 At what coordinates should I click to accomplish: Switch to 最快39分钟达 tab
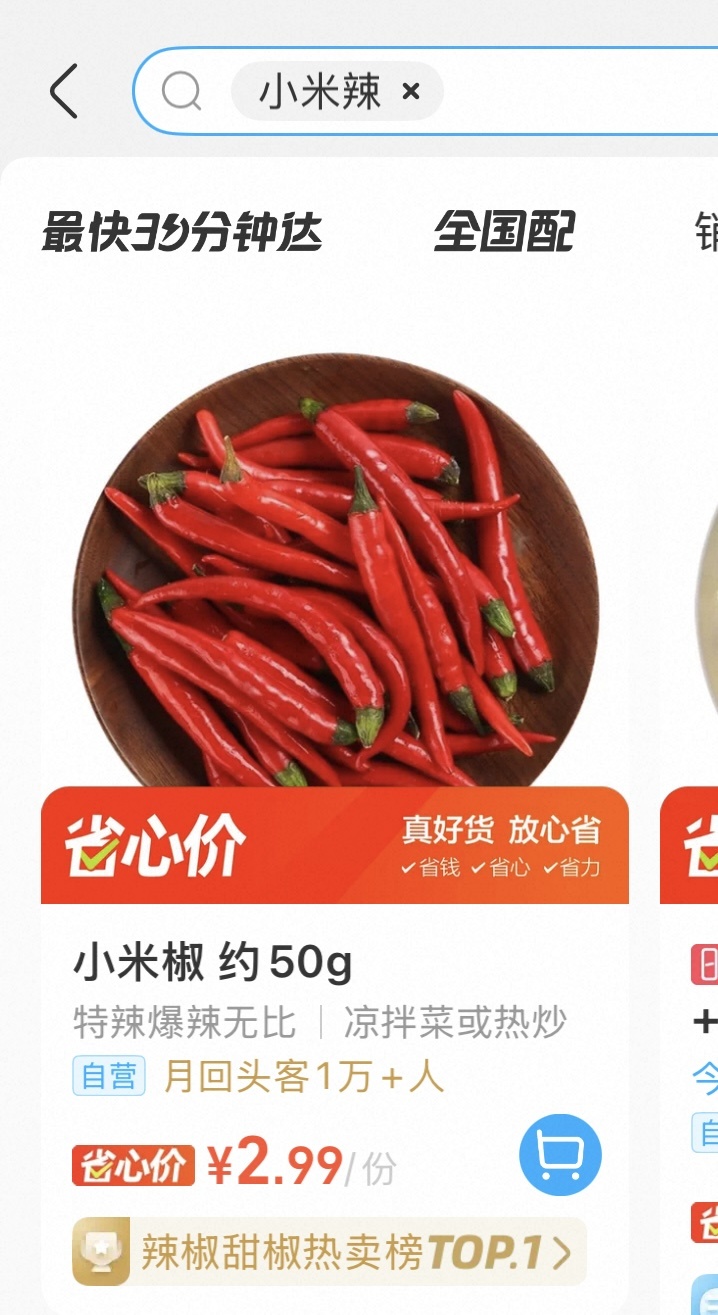181,232
